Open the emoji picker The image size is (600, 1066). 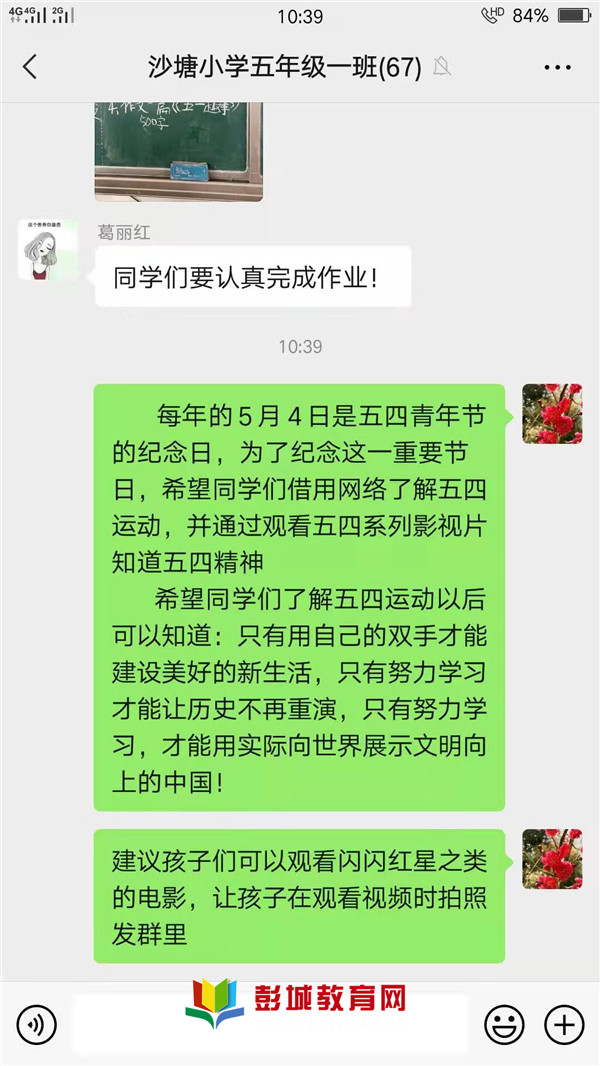505,1024
